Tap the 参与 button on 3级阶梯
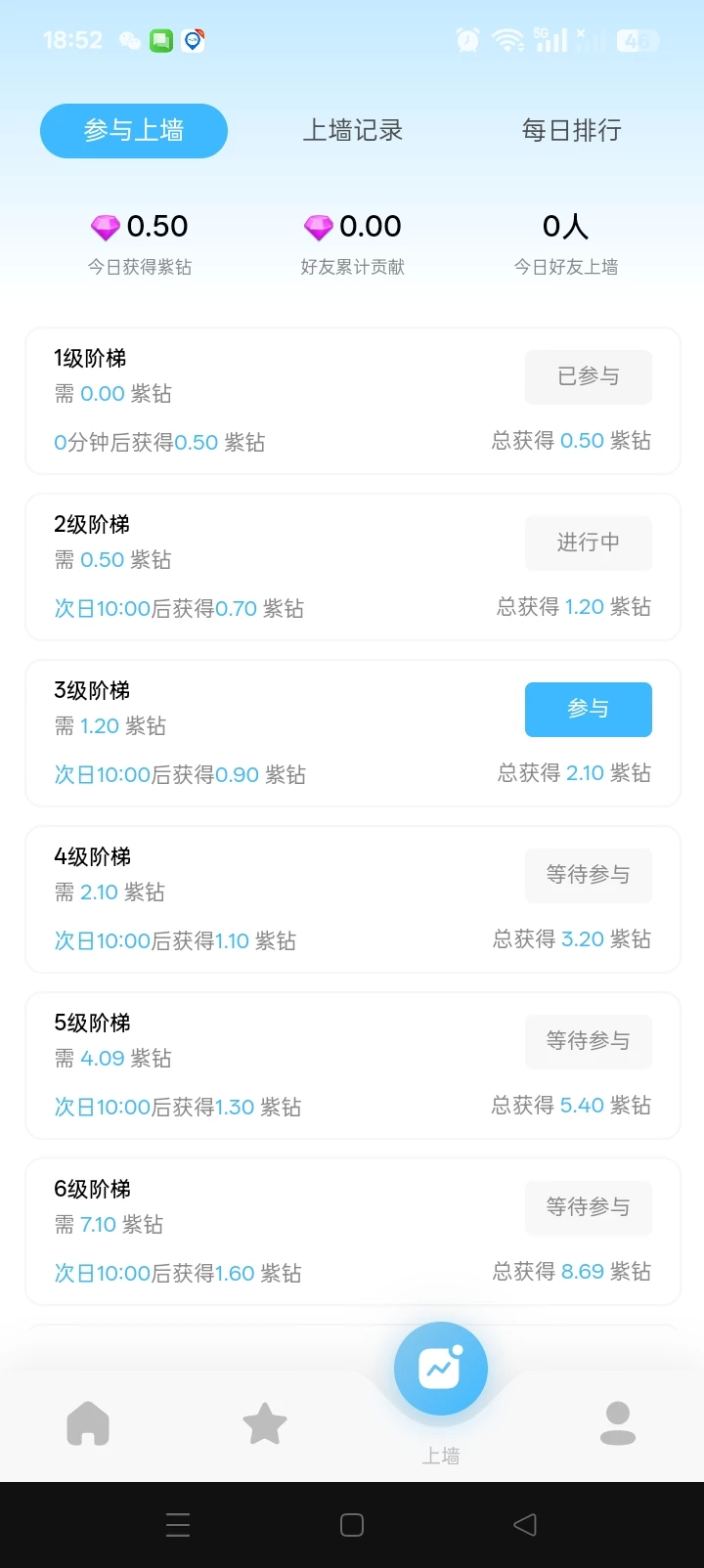The image size is (704, 1568). pyautogui.click(x=589, y=709)
